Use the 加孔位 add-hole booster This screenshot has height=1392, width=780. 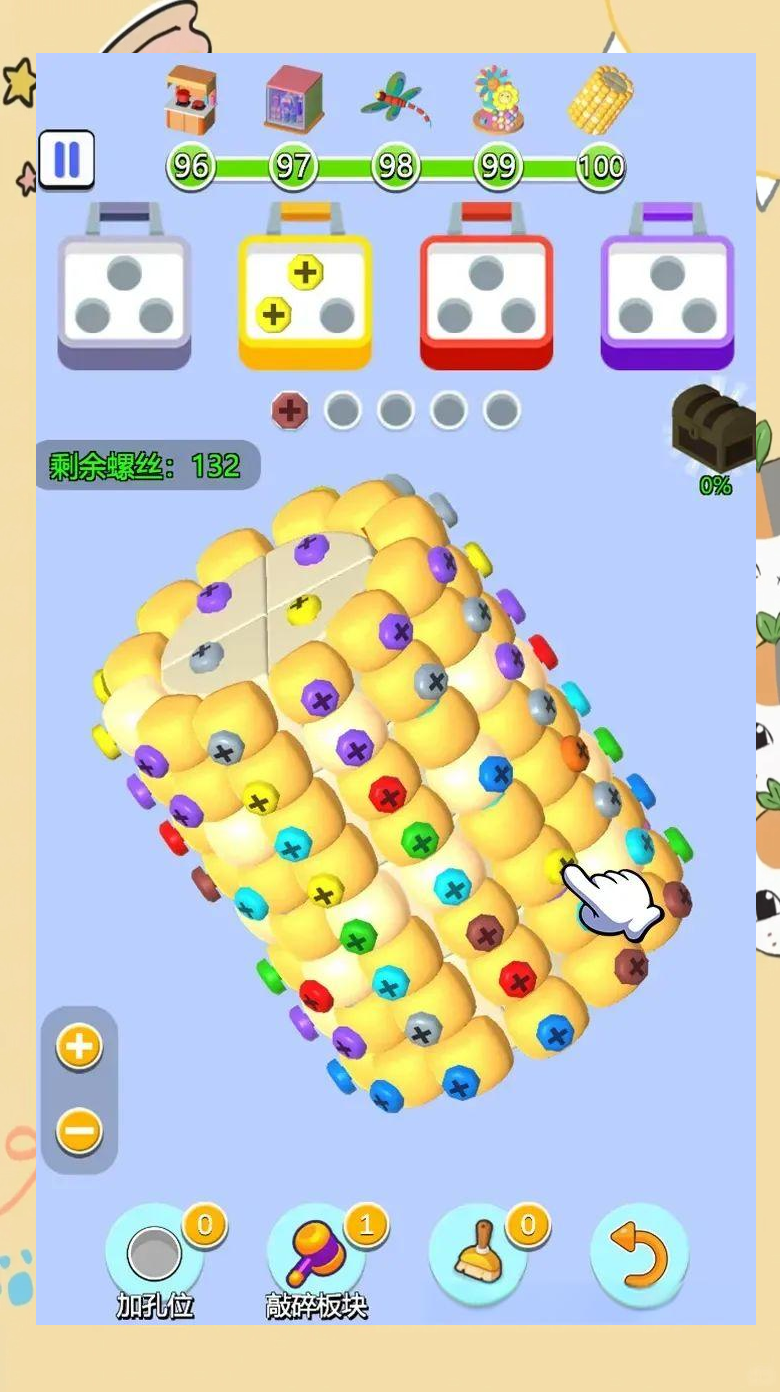coord(155,1254)
